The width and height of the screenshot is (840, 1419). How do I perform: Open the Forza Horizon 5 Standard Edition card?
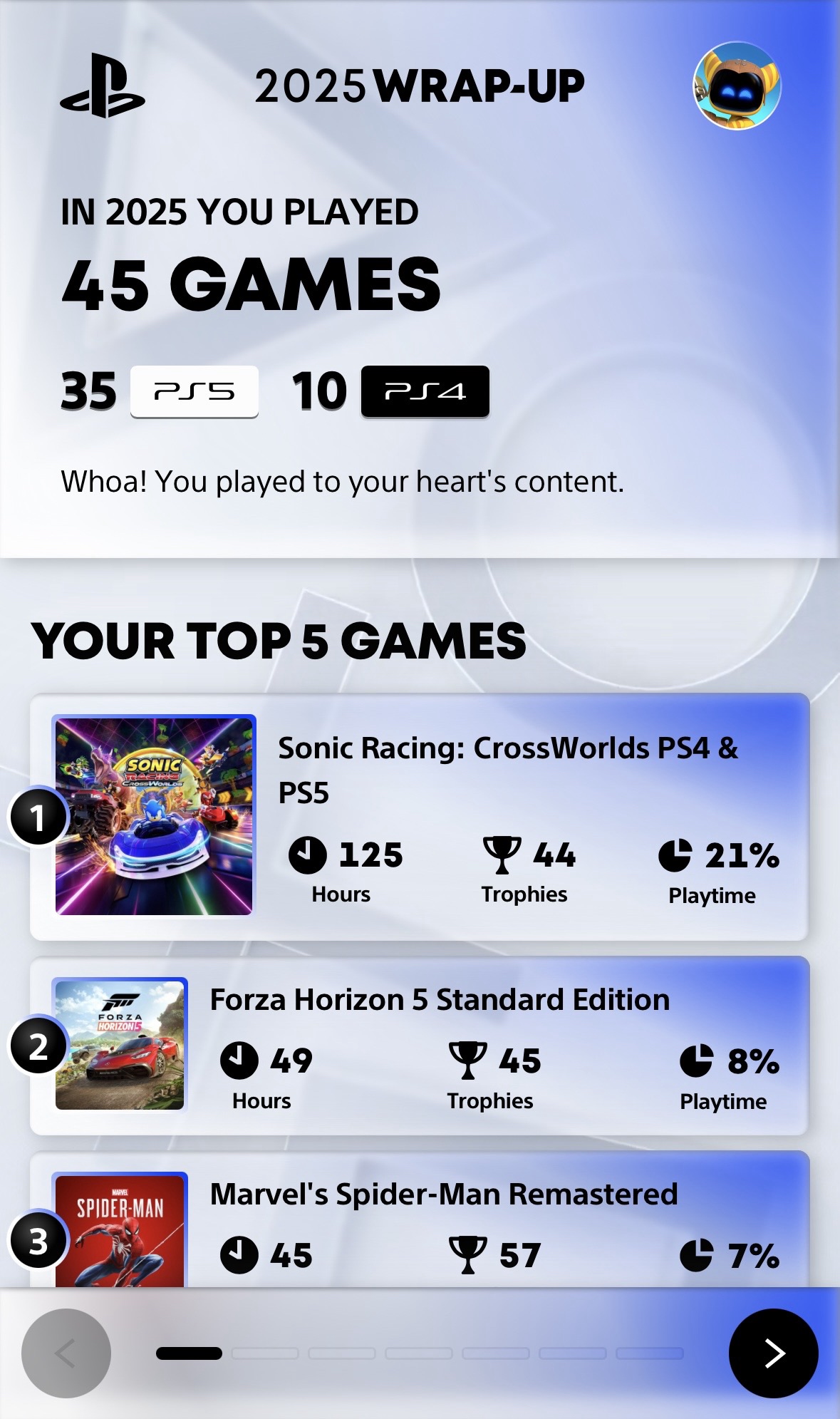point(419,1046)
